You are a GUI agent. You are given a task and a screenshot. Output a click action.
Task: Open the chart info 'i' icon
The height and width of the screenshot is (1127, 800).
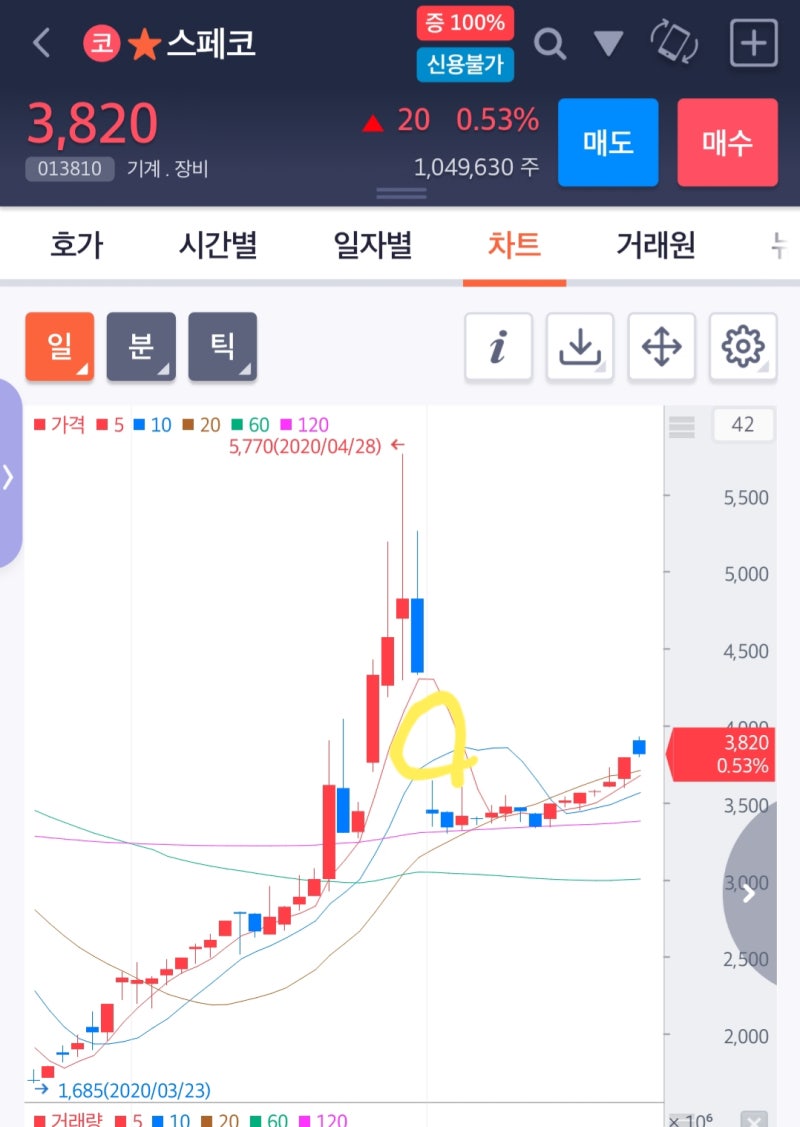tap(498, 347)
